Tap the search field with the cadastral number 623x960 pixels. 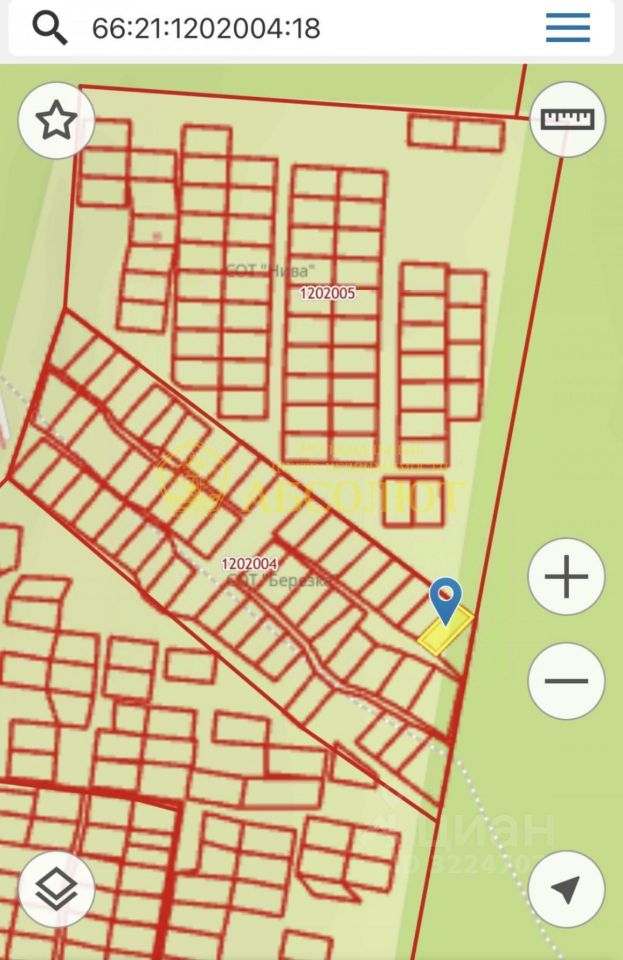tap(300, 28)
